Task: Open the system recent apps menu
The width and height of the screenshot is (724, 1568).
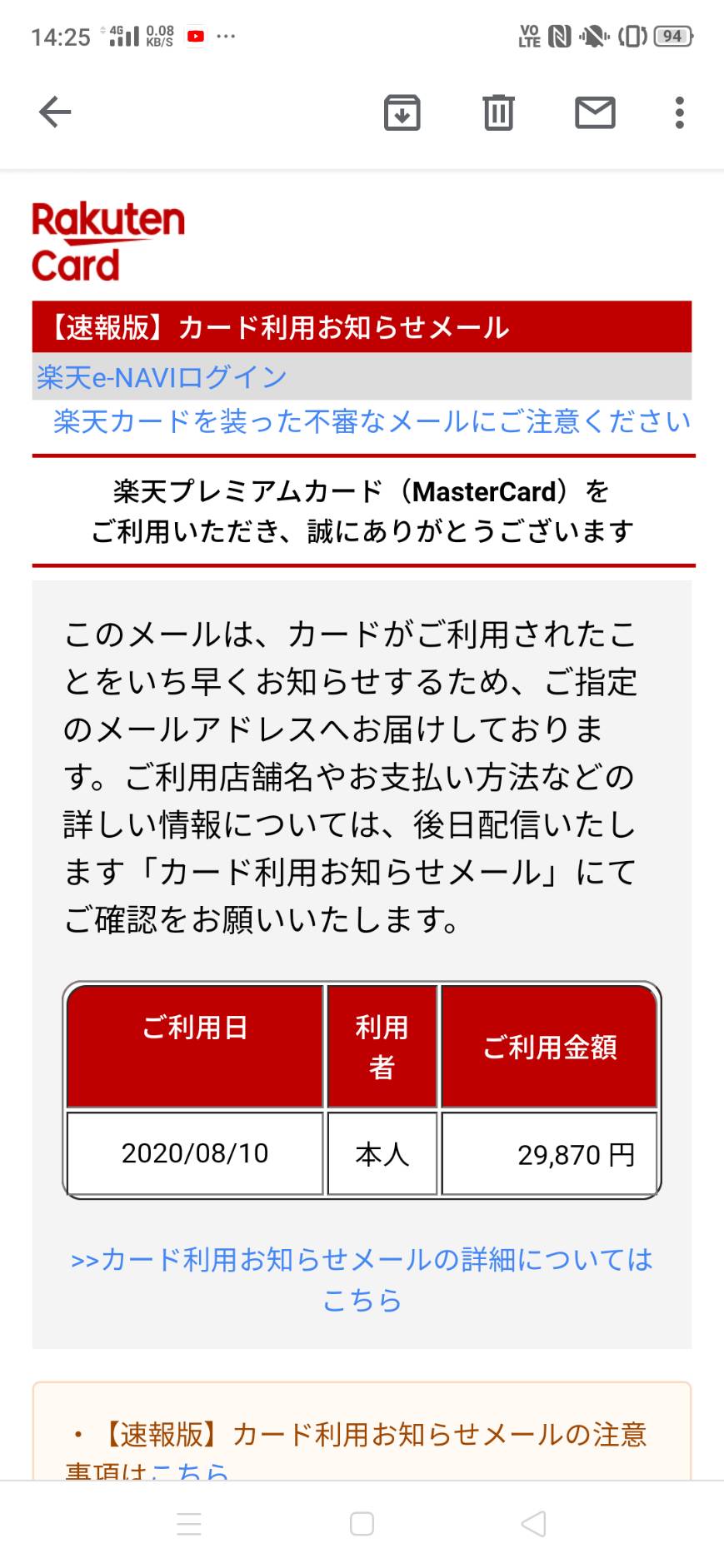Action: click(x=189, y=1524)
